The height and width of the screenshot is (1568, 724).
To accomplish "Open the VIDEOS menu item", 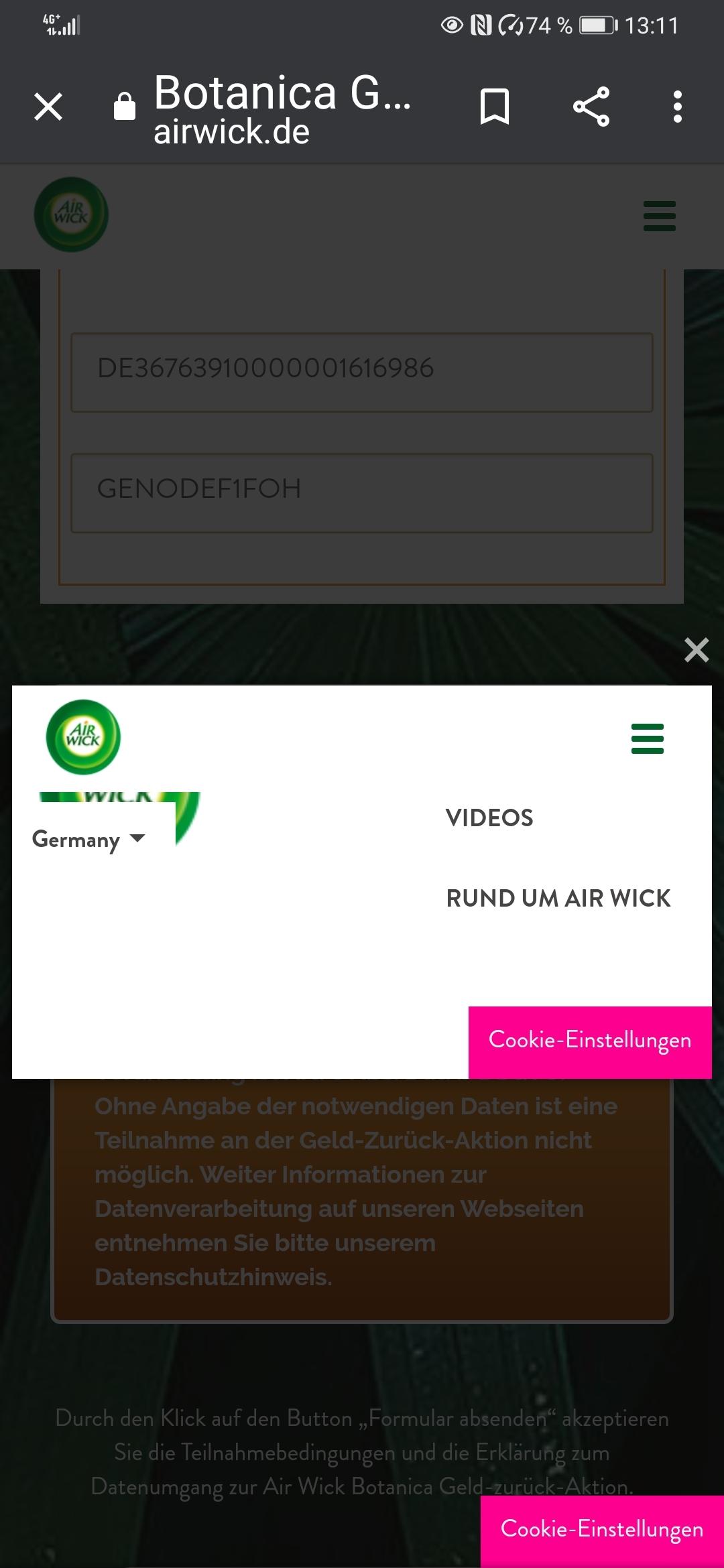I will [489, 818].
